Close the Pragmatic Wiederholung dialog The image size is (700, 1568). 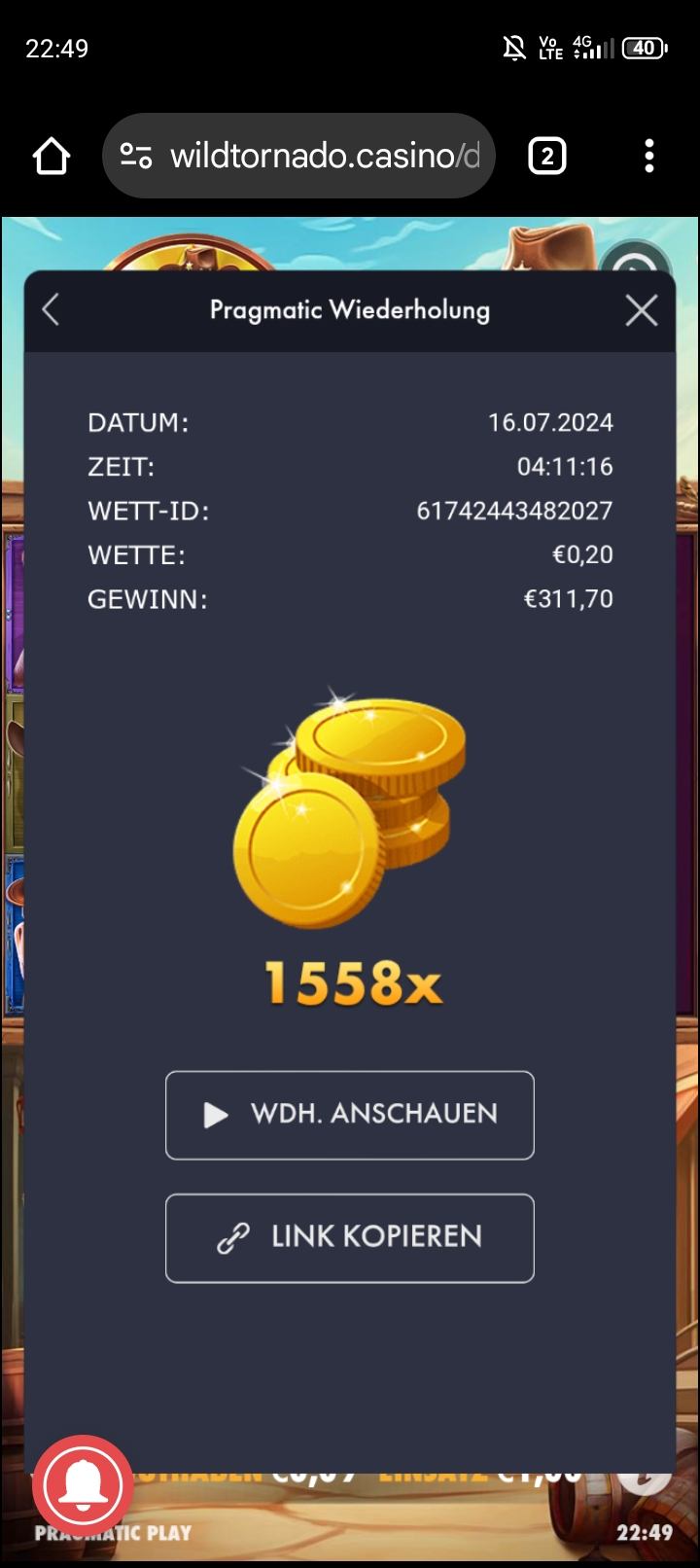[x=641, y=310]
